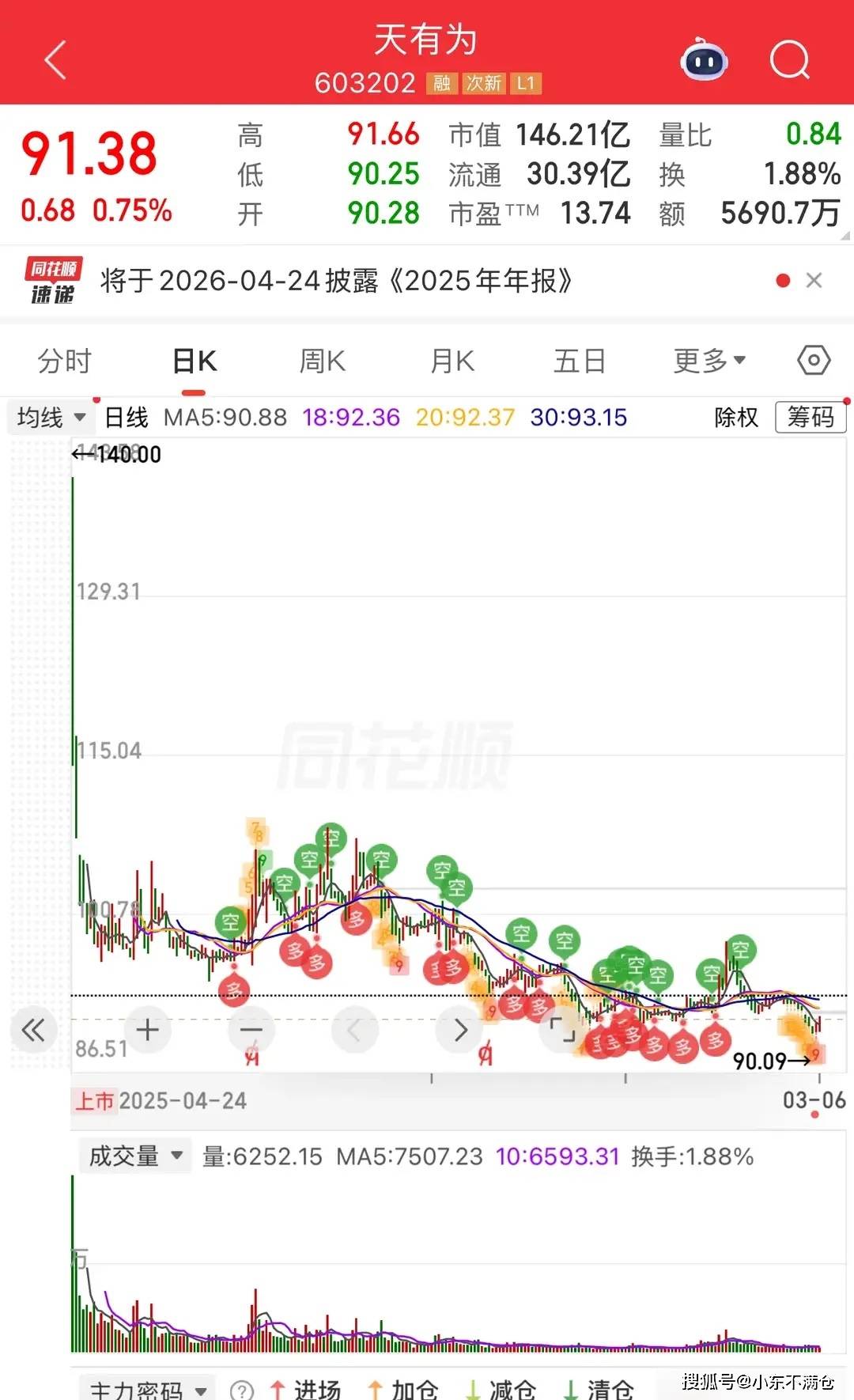Zoom out the K-line chart with minus
The height and width of the screenshot is (1400, 854).
click(251, 1030)
